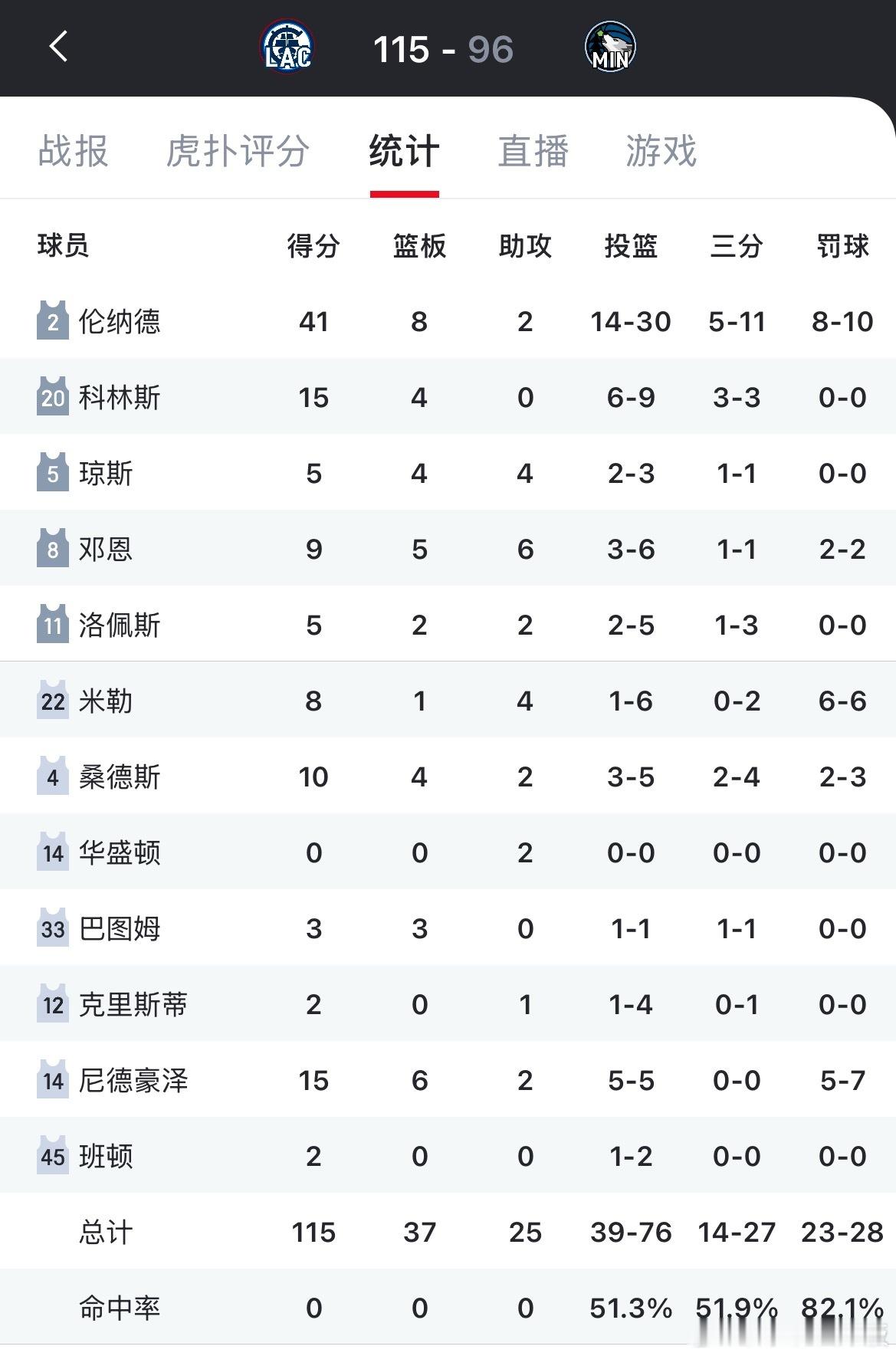The image size is (896, 1356).
Task: Click the 得分 column header
Action: [x=313, y=246]
